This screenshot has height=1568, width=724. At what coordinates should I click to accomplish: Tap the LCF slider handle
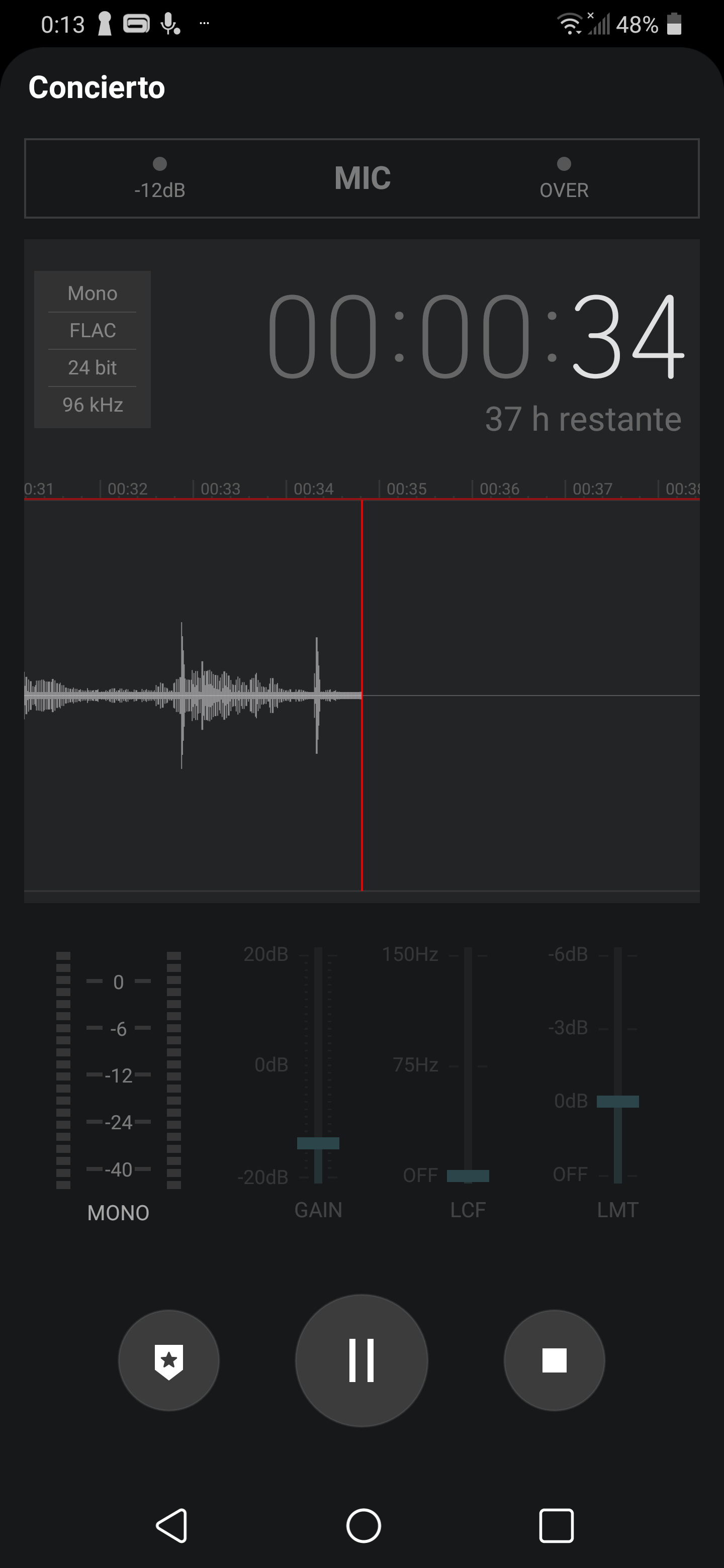point(468,1175)
